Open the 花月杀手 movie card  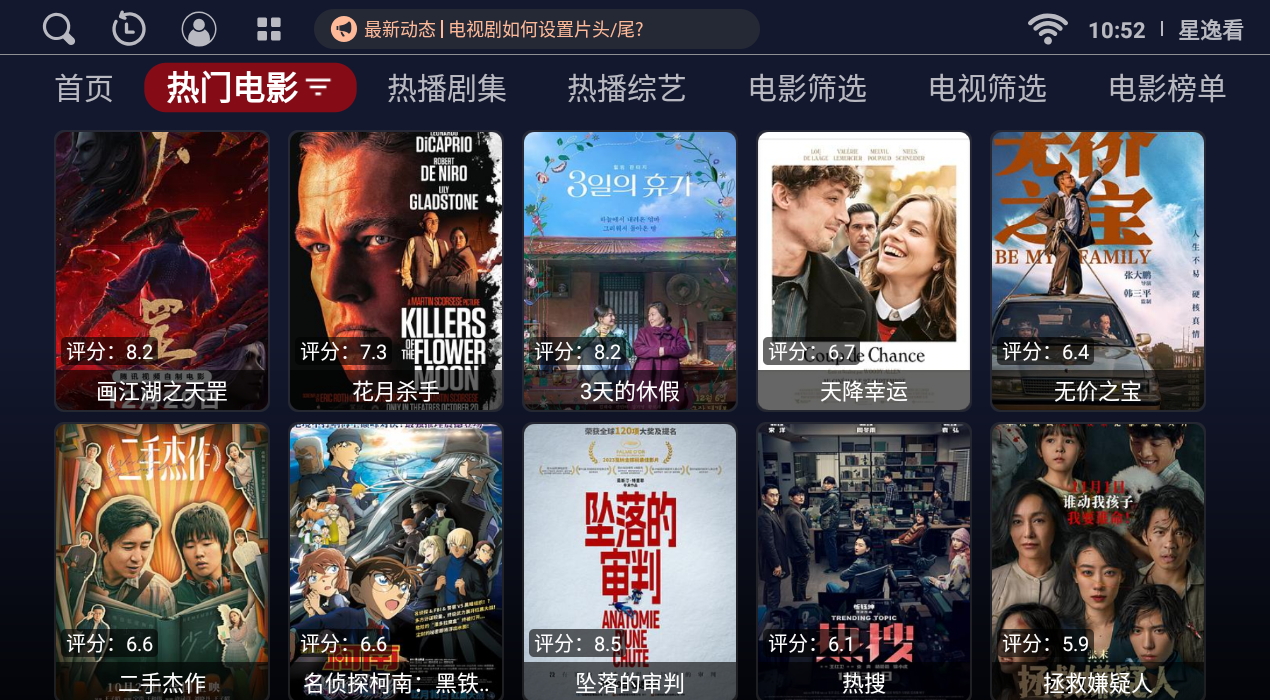[x=396, y=270]
